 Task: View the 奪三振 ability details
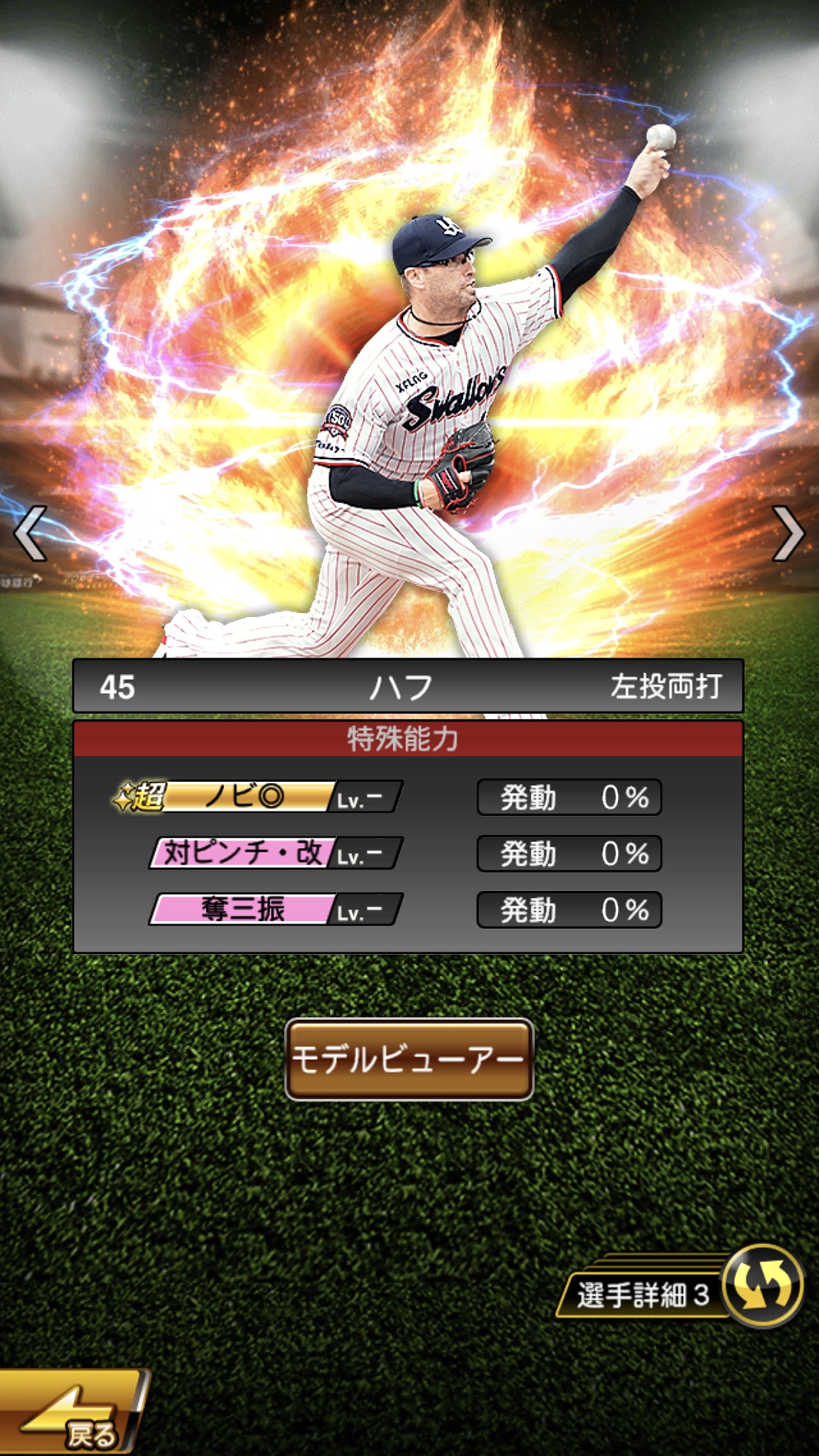tap(275, 910)
